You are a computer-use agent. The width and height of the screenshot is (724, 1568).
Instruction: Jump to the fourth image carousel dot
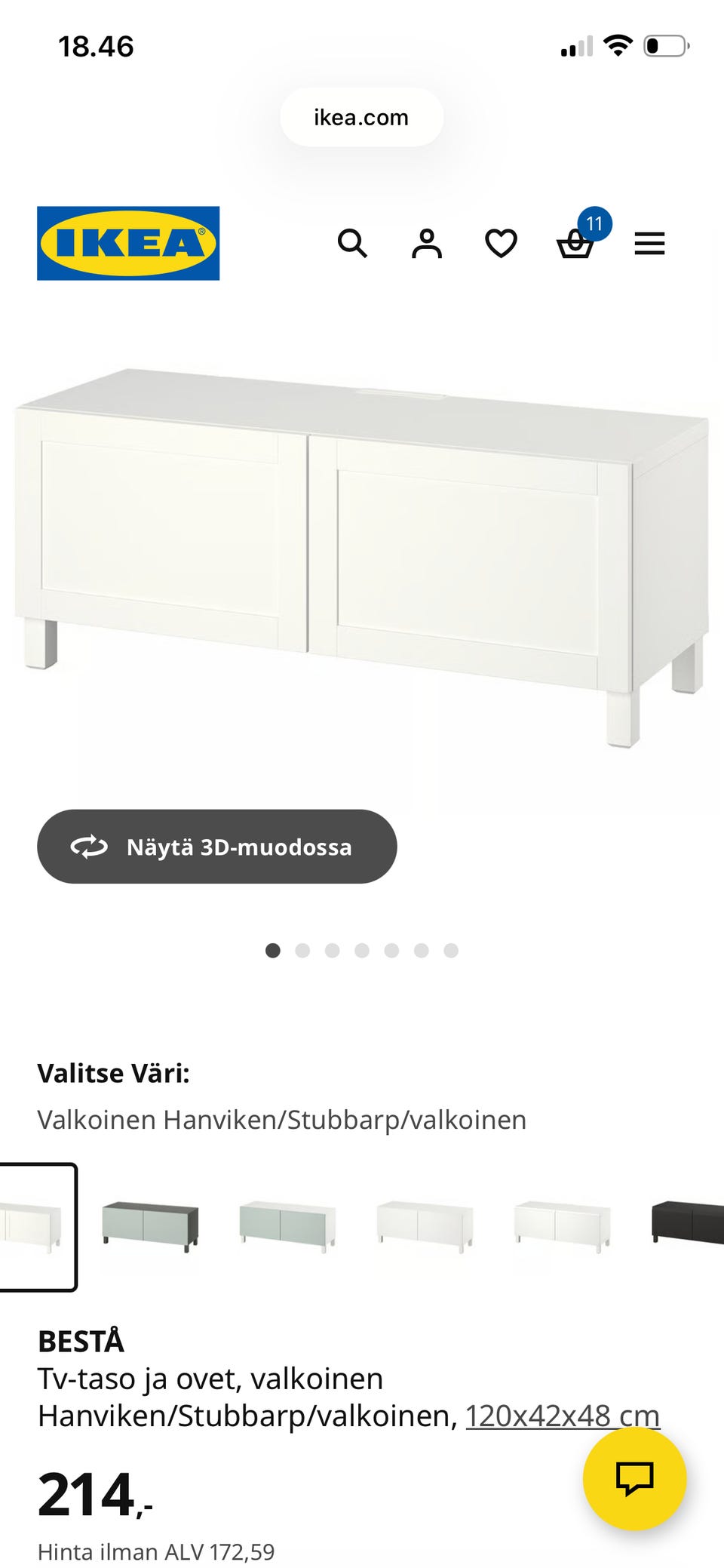click(x=362, y=952)
